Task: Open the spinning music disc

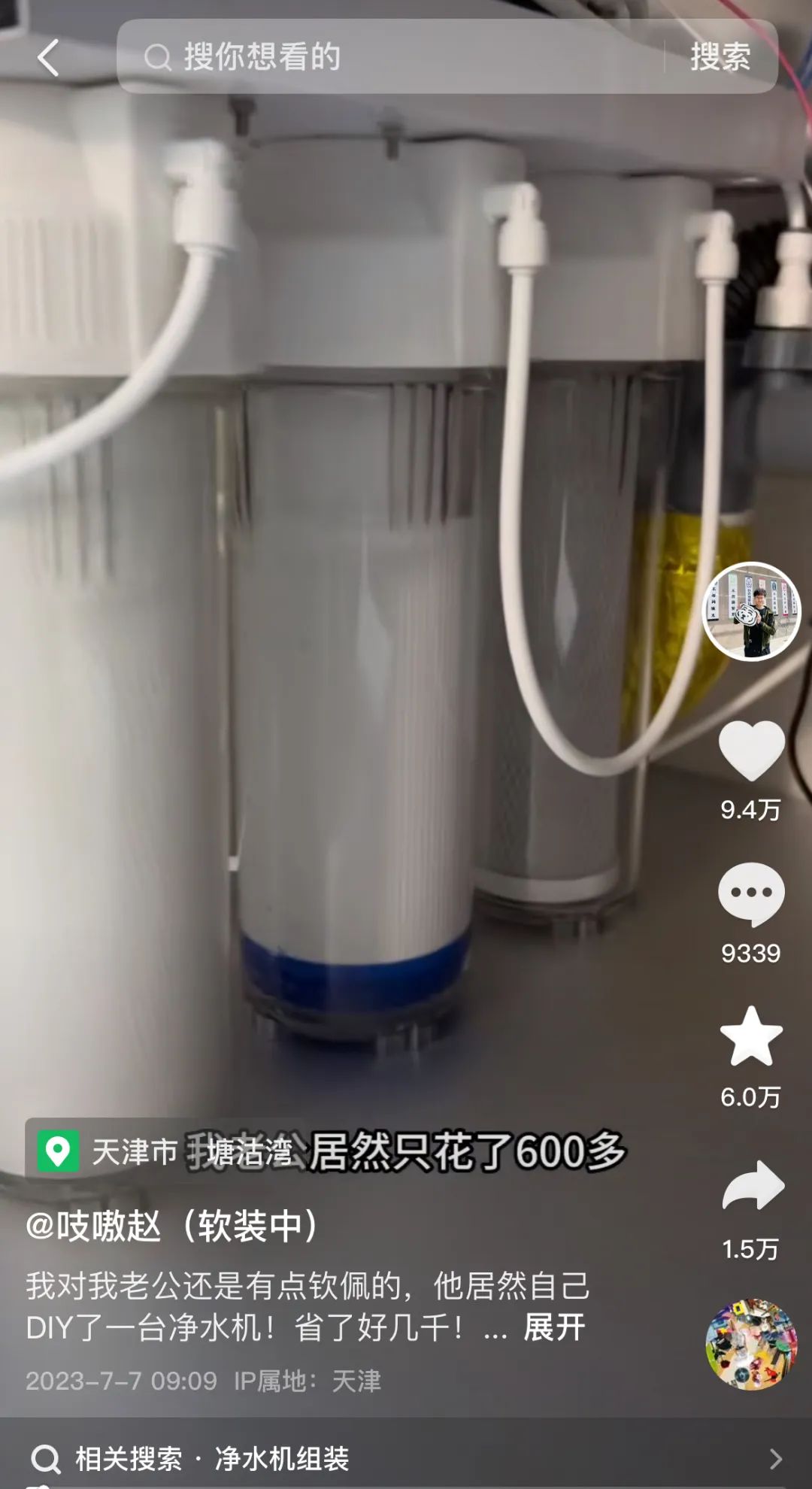Action: point(750,1345)
